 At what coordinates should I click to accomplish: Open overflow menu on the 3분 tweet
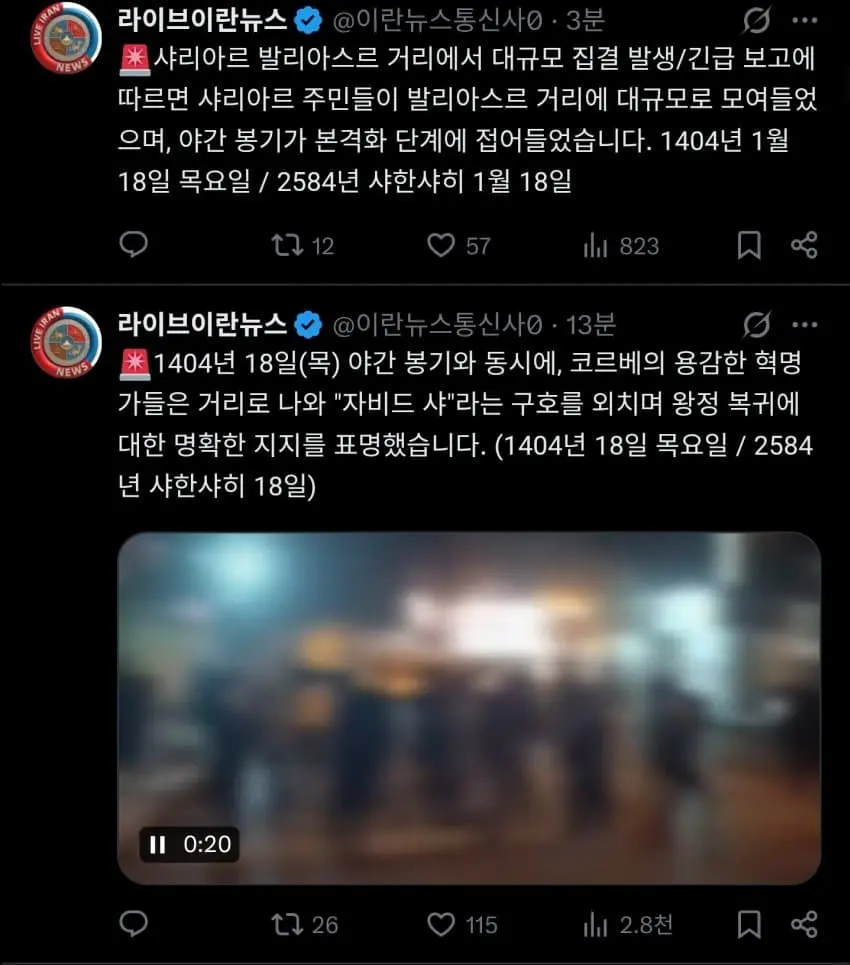804,19
